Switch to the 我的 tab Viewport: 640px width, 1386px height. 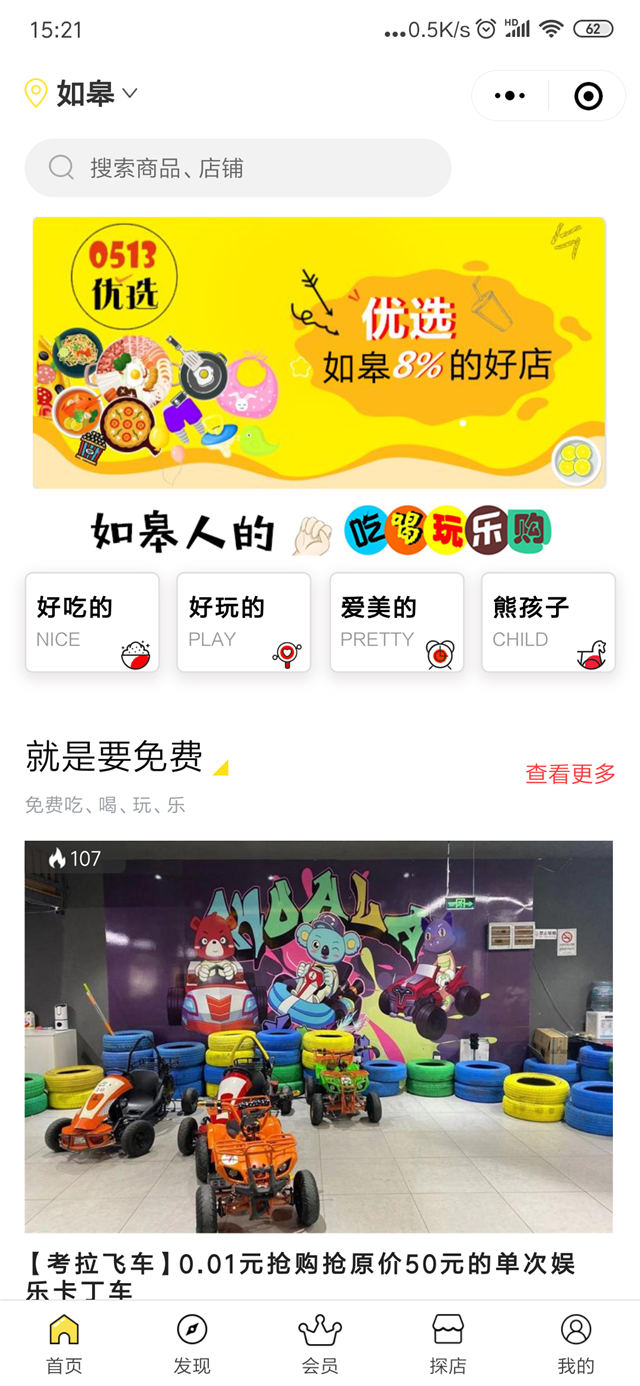(576, 1343)
